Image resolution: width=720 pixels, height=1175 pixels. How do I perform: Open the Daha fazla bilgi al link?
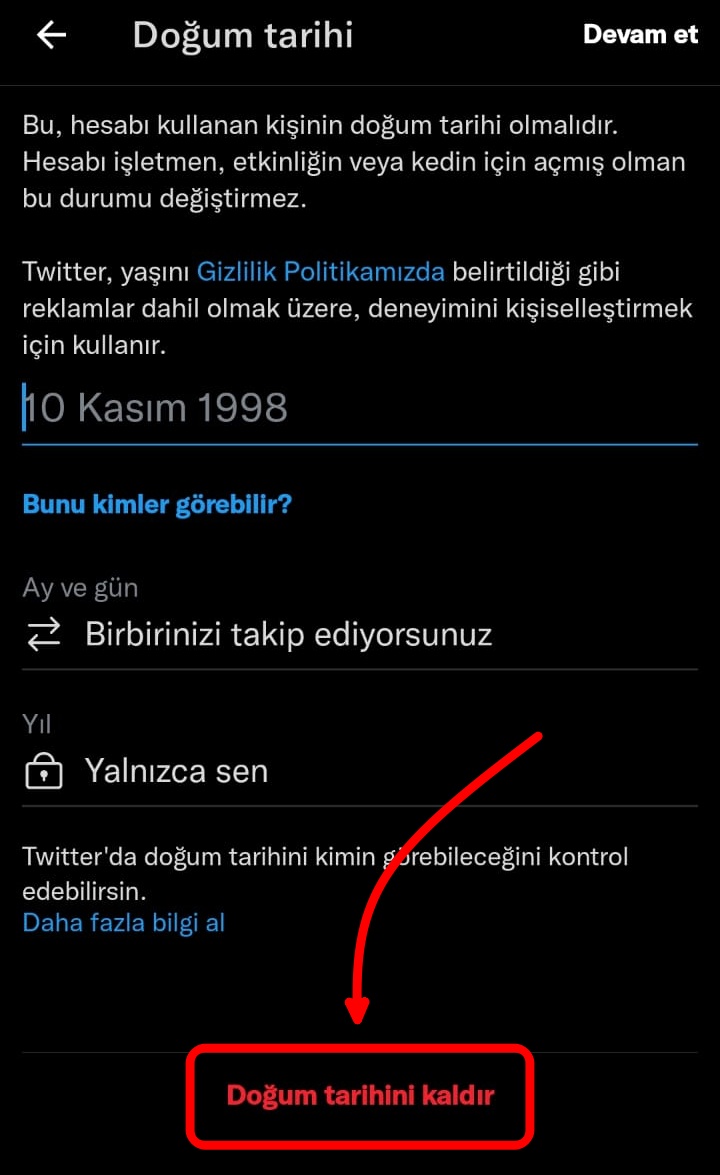pyautogui.click(x=124, y=922)
